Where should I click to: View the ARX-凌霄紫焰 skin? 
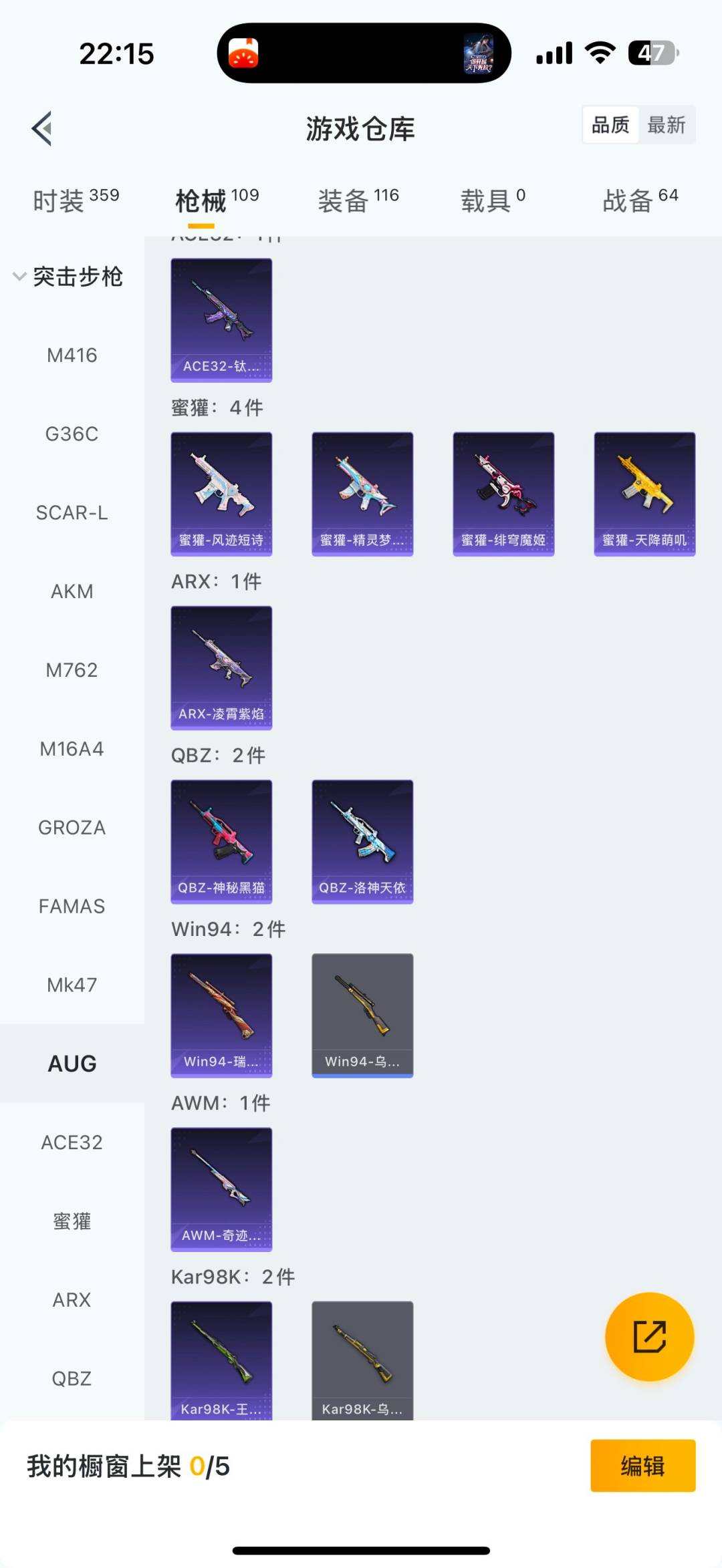(221, 667)
